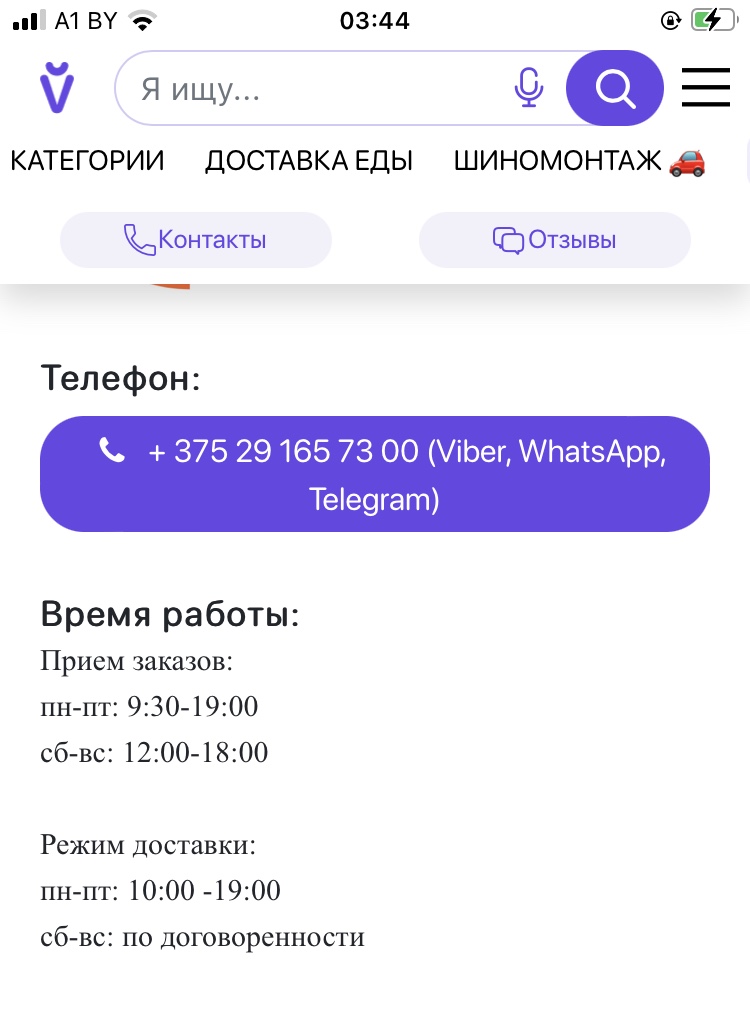
Task: Focus the "Я ищу..." search field
Action: [310, 90]
